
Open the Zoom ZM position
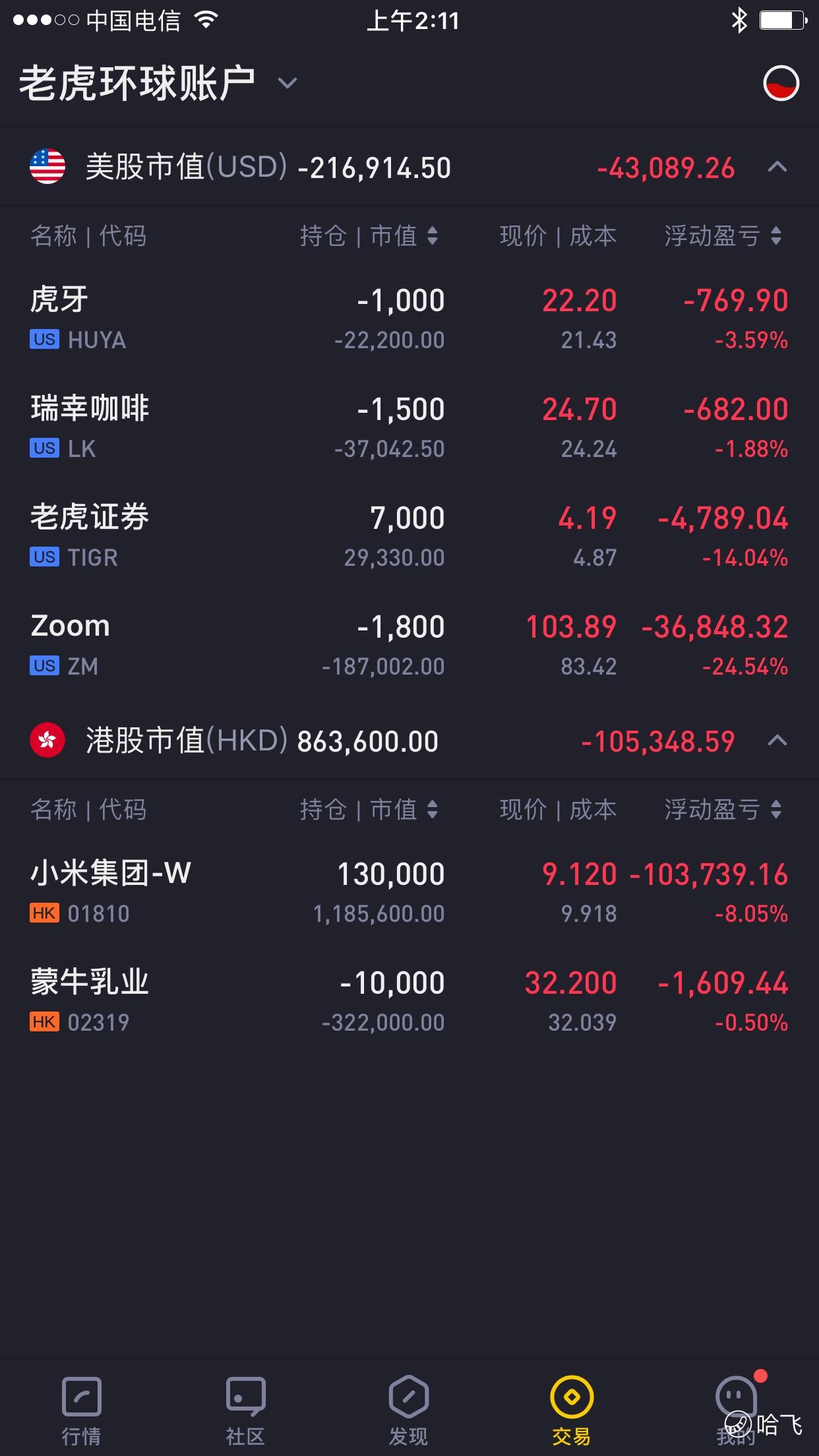pos(409,646)
